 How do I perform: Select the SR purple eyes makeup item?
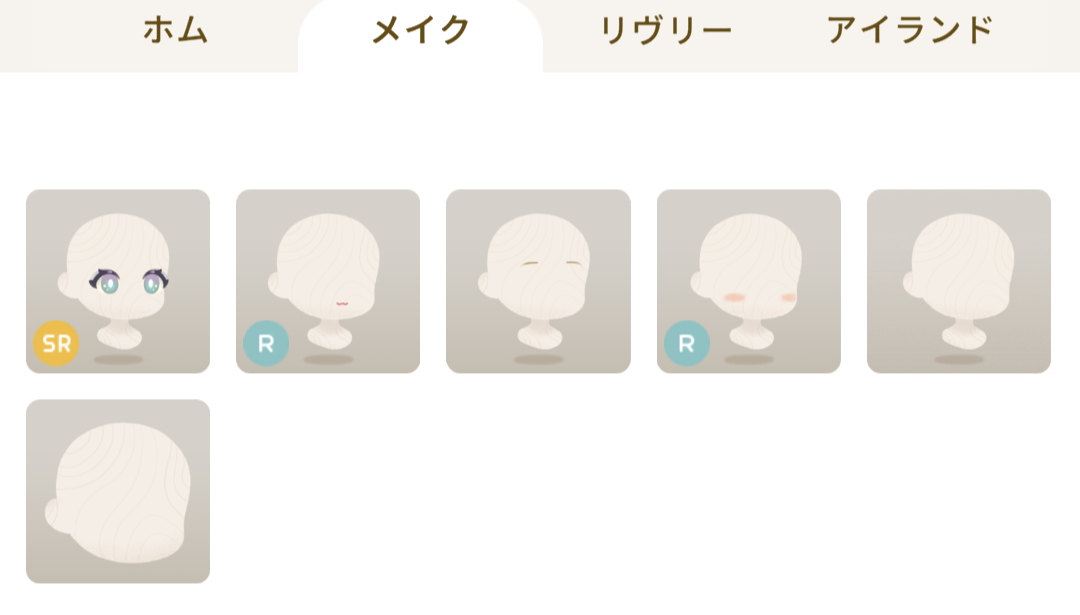pos(118,281)
